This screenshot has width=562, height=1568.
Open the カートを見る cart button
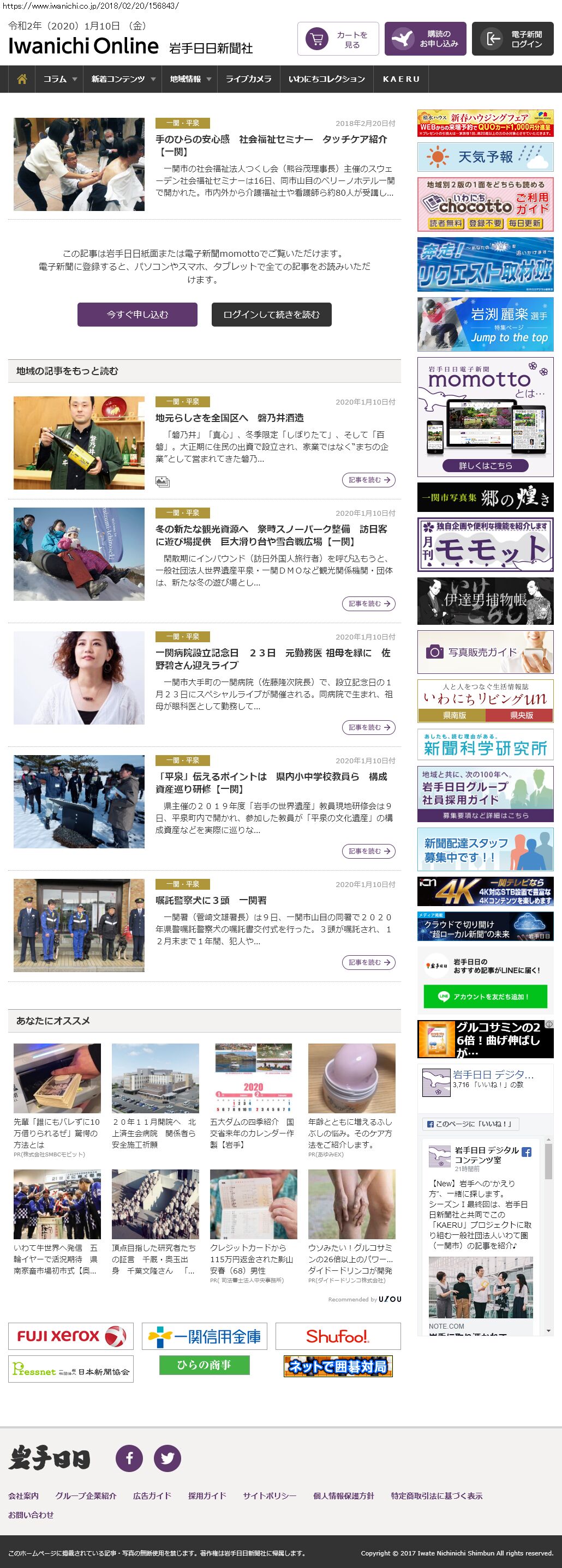coord(338,39)
